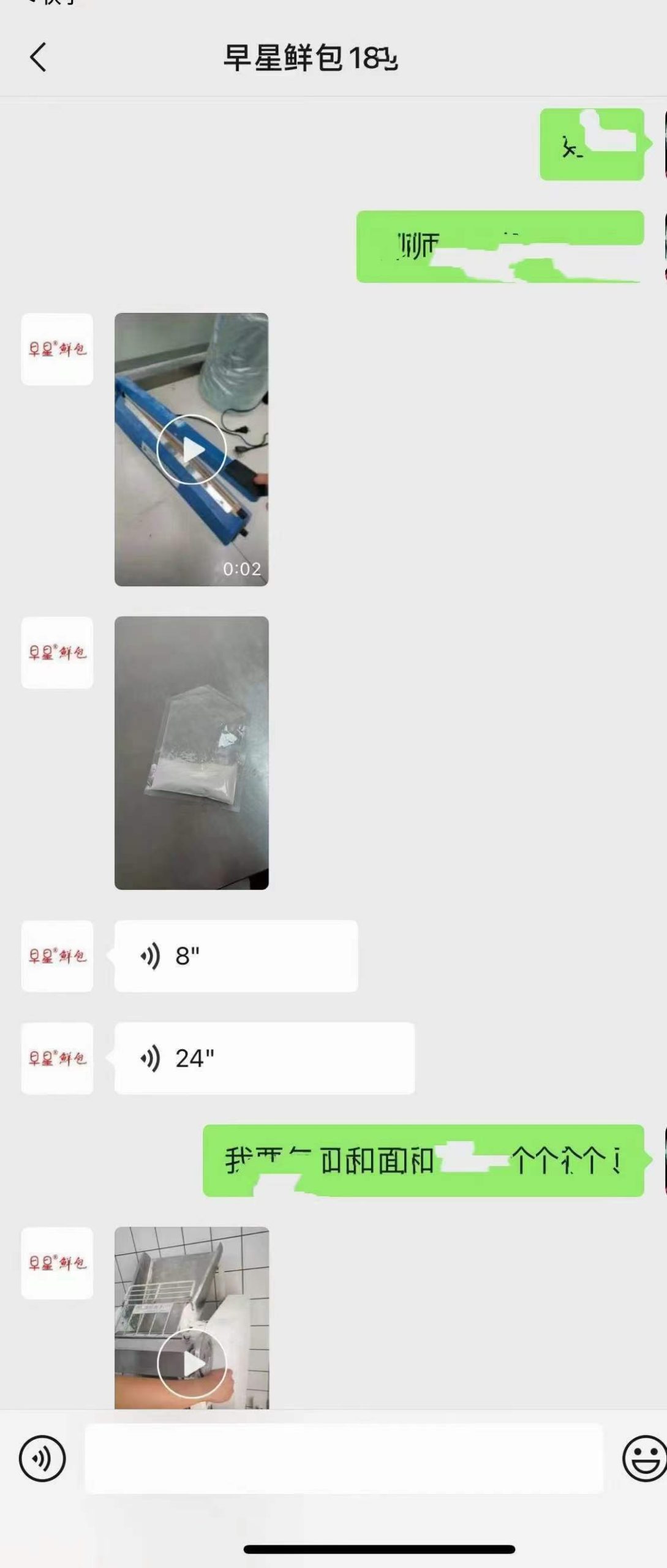Open the photo of the powder bag
Image resolution: width=667 pixels, height=1568 pixels.
pos(191,752)
